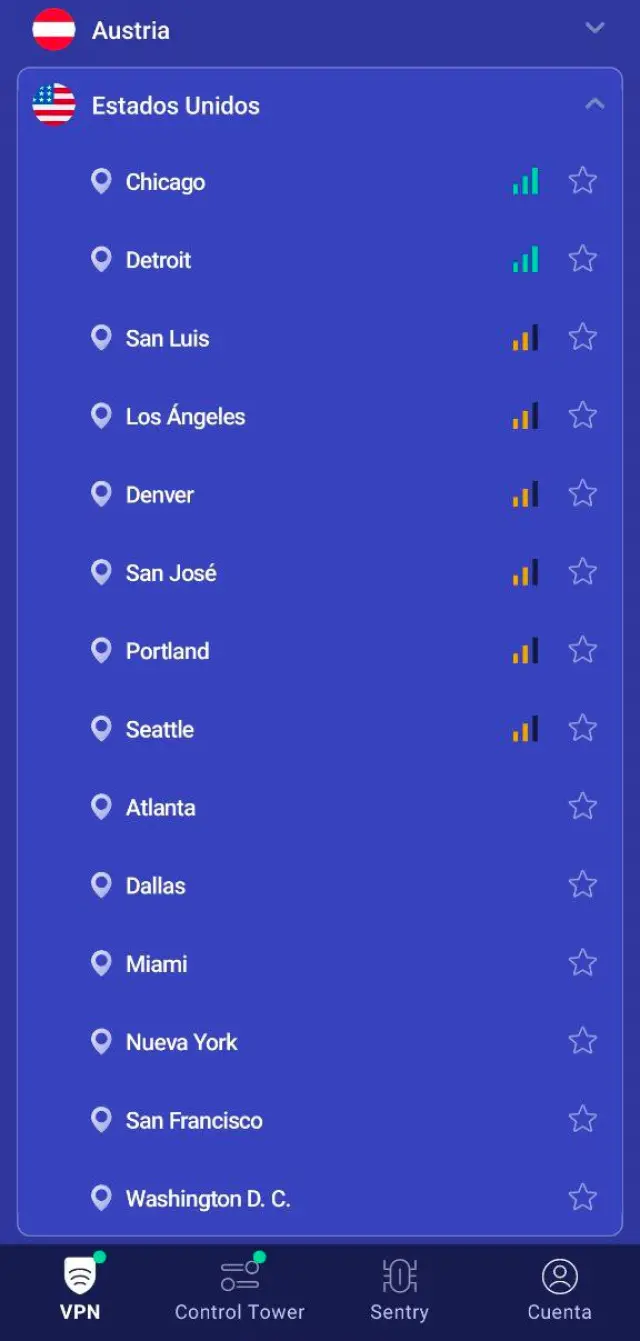Choose the Nueva York server

181,1042
